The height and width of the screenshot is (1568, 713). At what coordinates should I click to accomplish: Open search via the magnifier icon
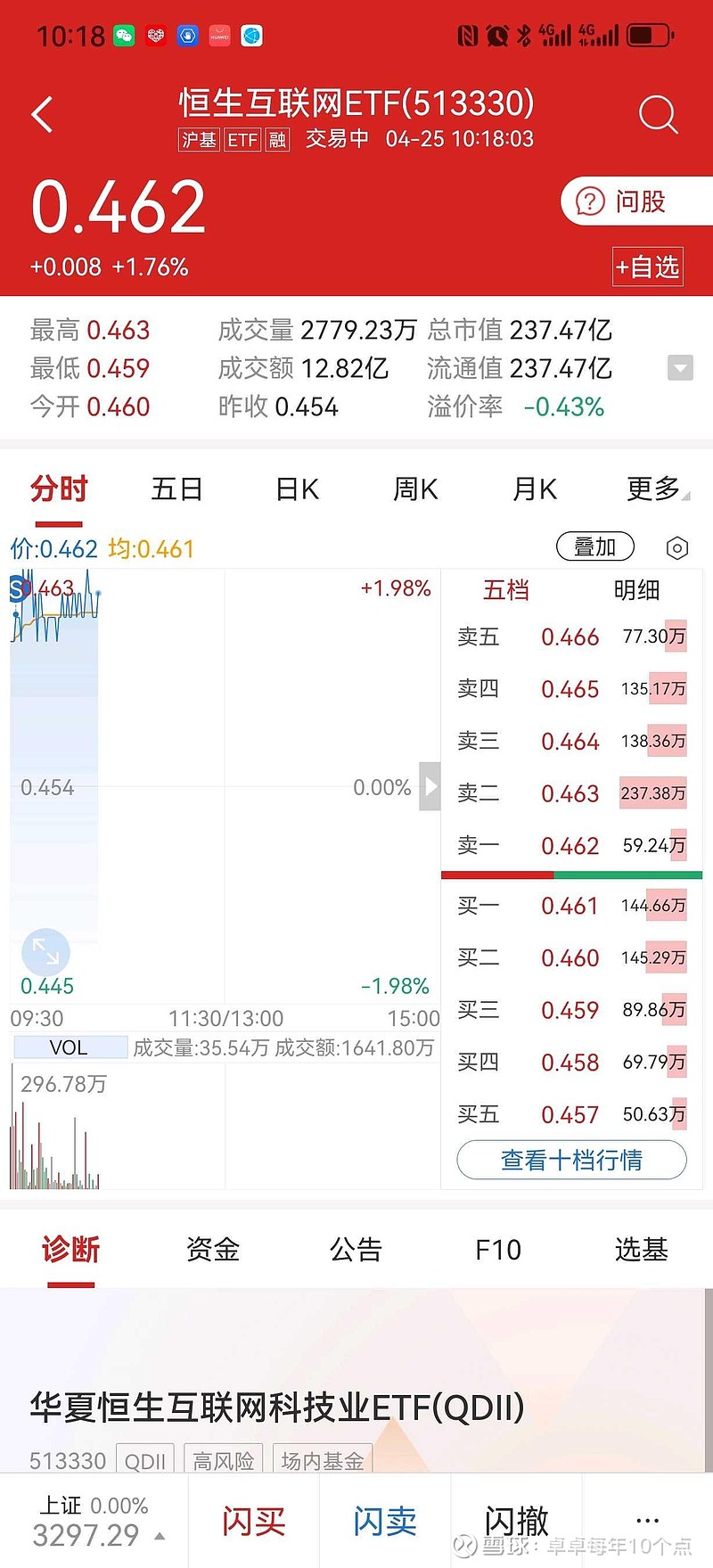[x=658, y=114]
